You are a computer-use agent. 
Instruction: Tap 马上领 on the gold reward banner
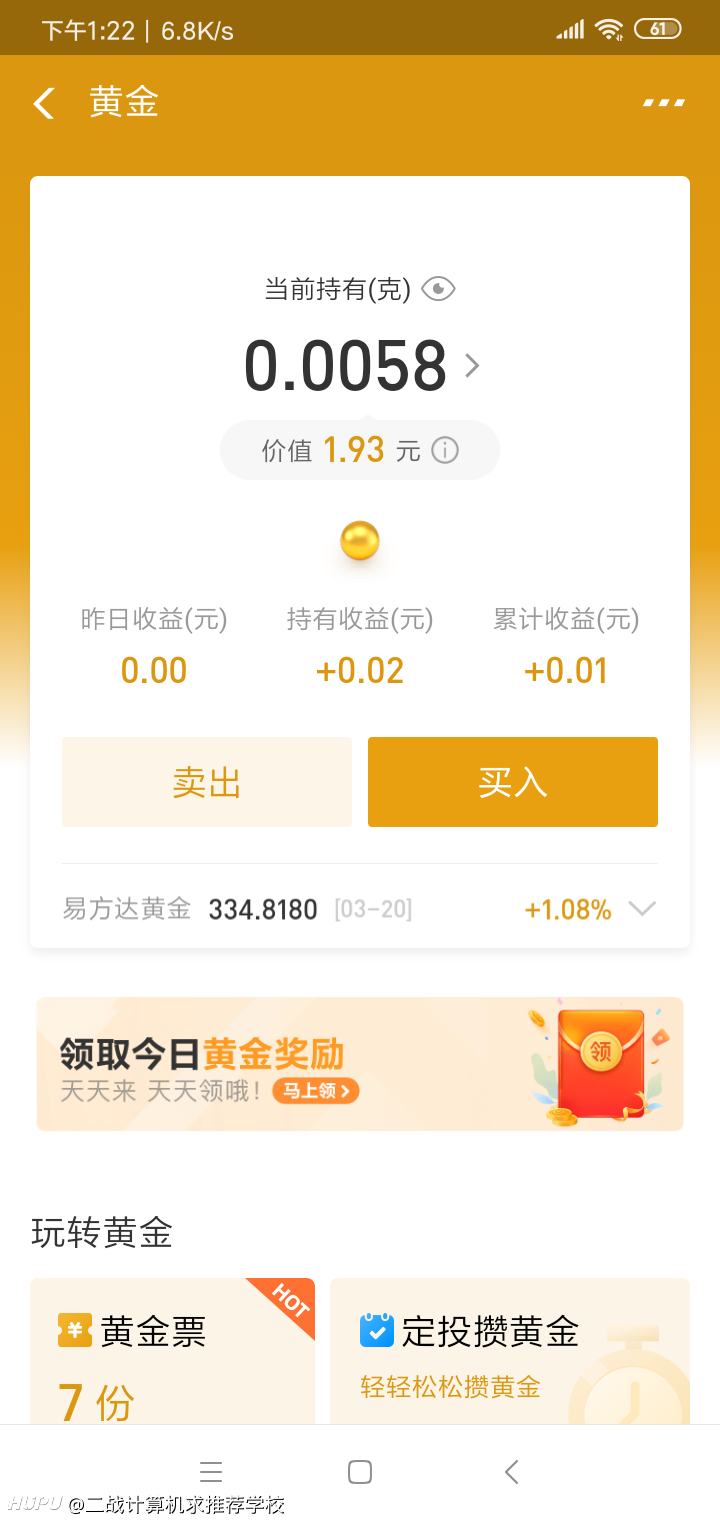pyautogui.click(x=315, y=1090)
